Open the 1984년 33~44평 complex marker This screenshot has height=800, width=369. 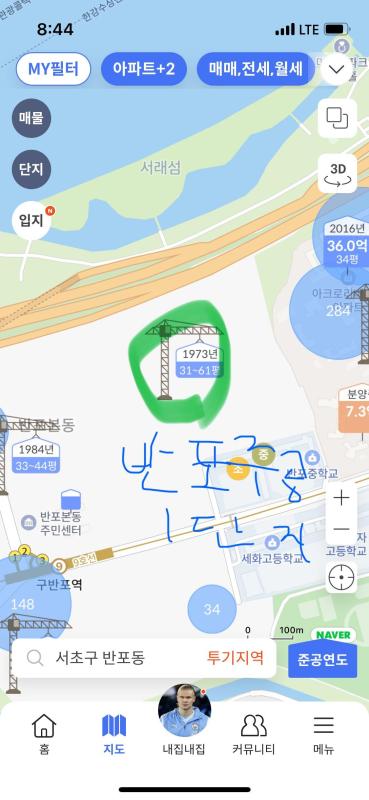[37, 457]
